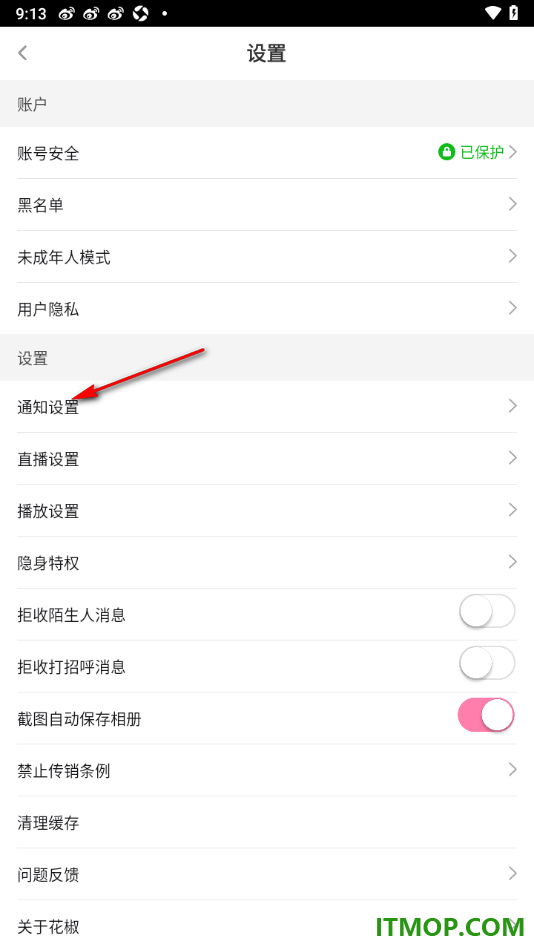Open 禁止传销条例

pyautogui.click(x=267, y=771)
